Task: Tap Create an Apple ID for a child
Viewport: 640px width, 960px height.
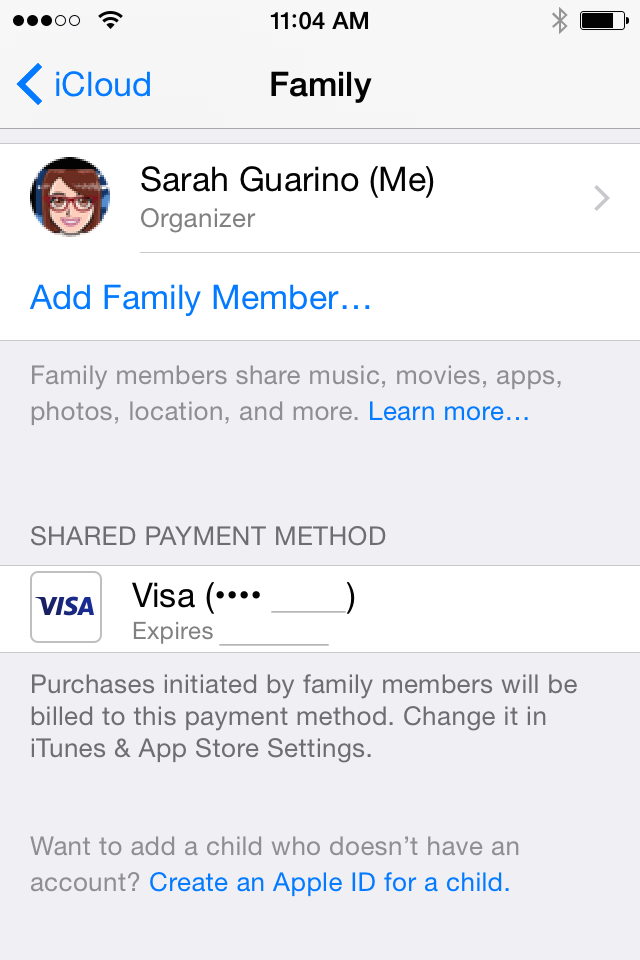Action: 329,883
